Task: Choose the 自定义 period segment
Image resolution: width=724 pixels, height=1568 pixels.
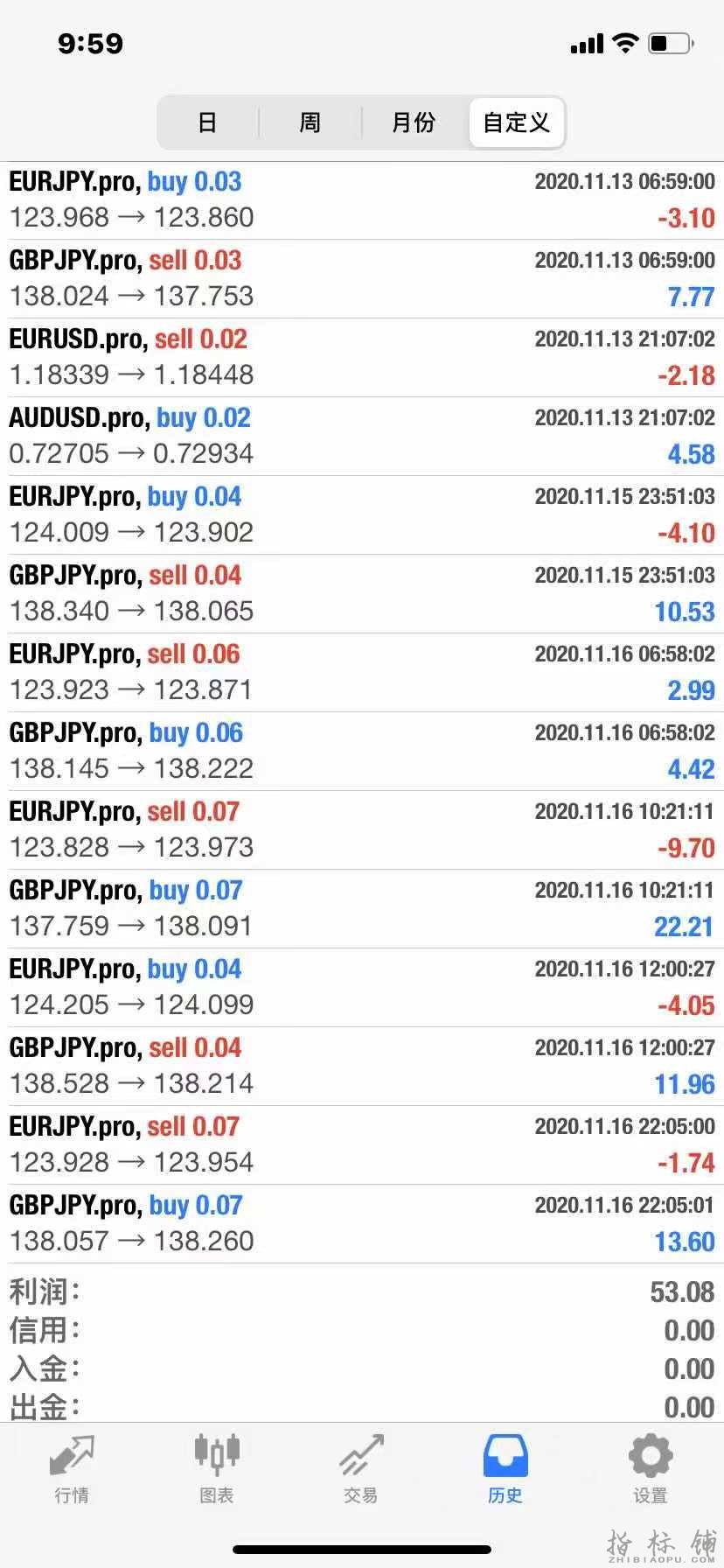Action: pyautogui.click(x=516, y=122)
